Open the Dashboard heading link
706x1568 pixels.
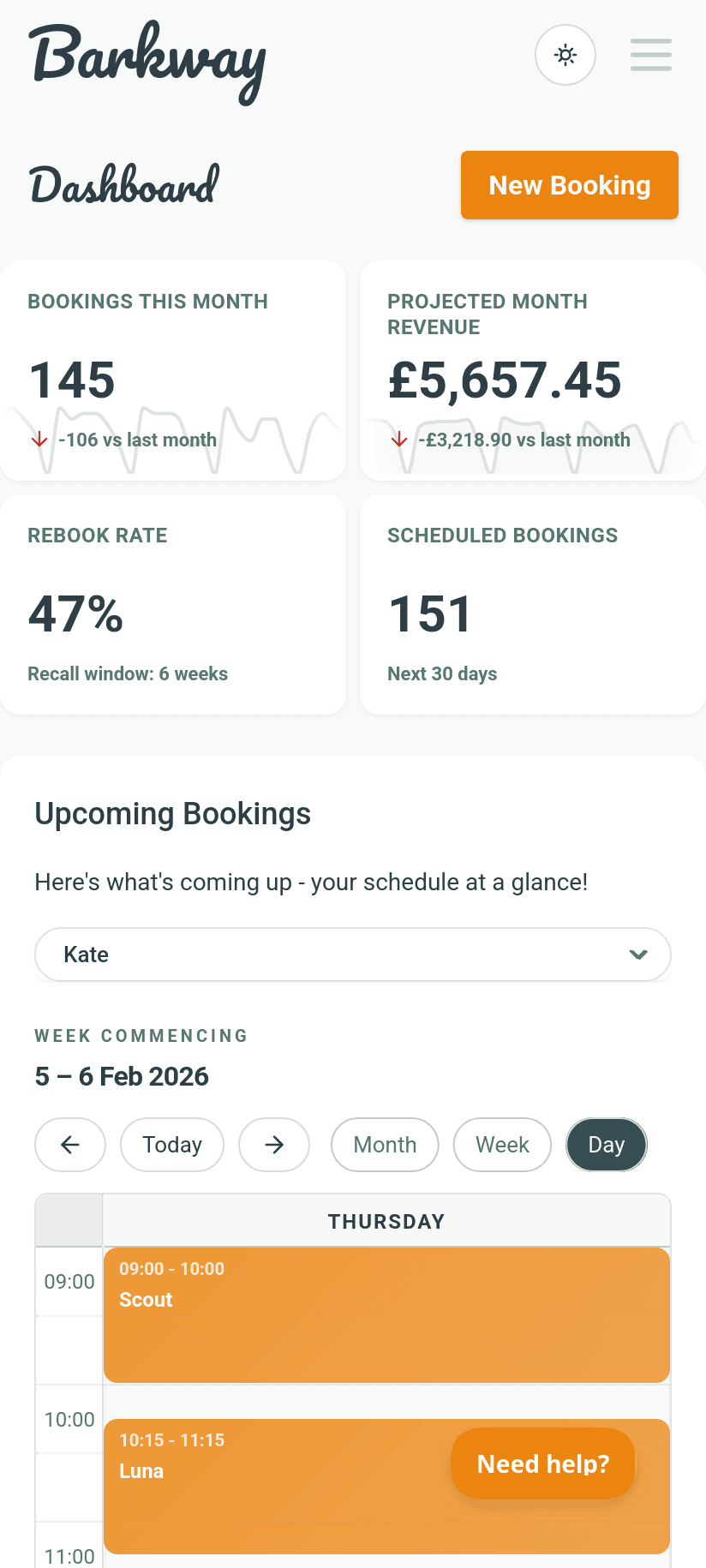[x=123, y=184]
